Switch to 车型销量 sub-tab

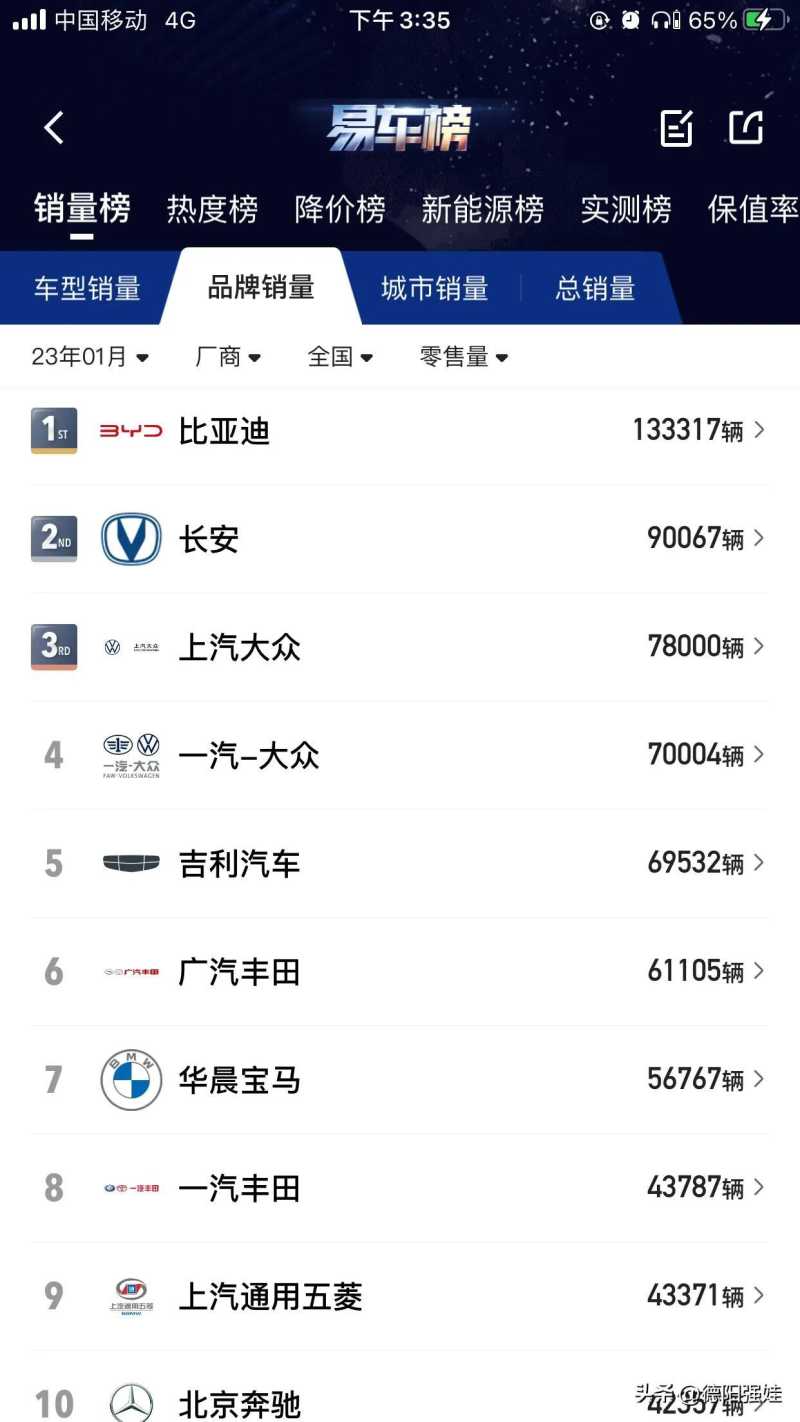click(x=87, y=289)
